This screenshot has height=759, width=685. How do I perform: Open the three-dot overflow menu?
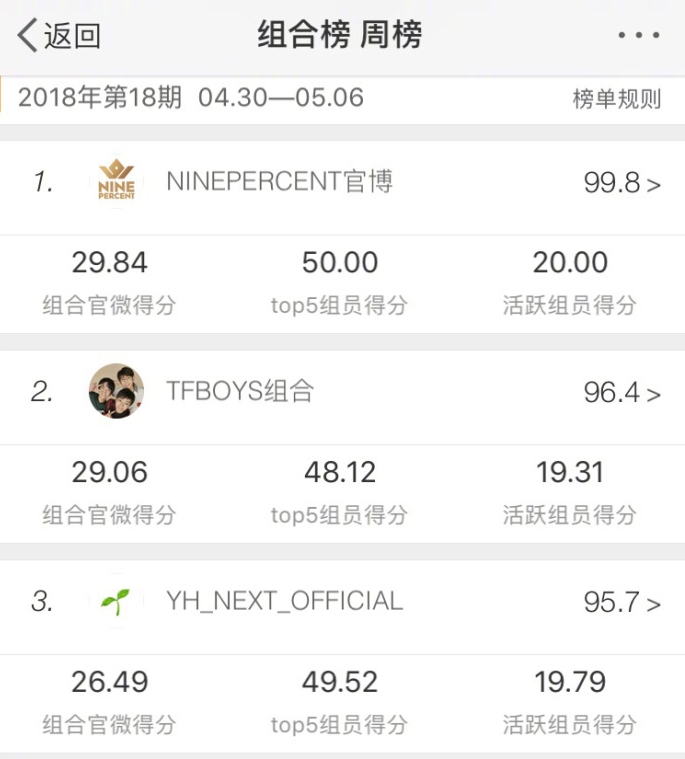(638, 37)
